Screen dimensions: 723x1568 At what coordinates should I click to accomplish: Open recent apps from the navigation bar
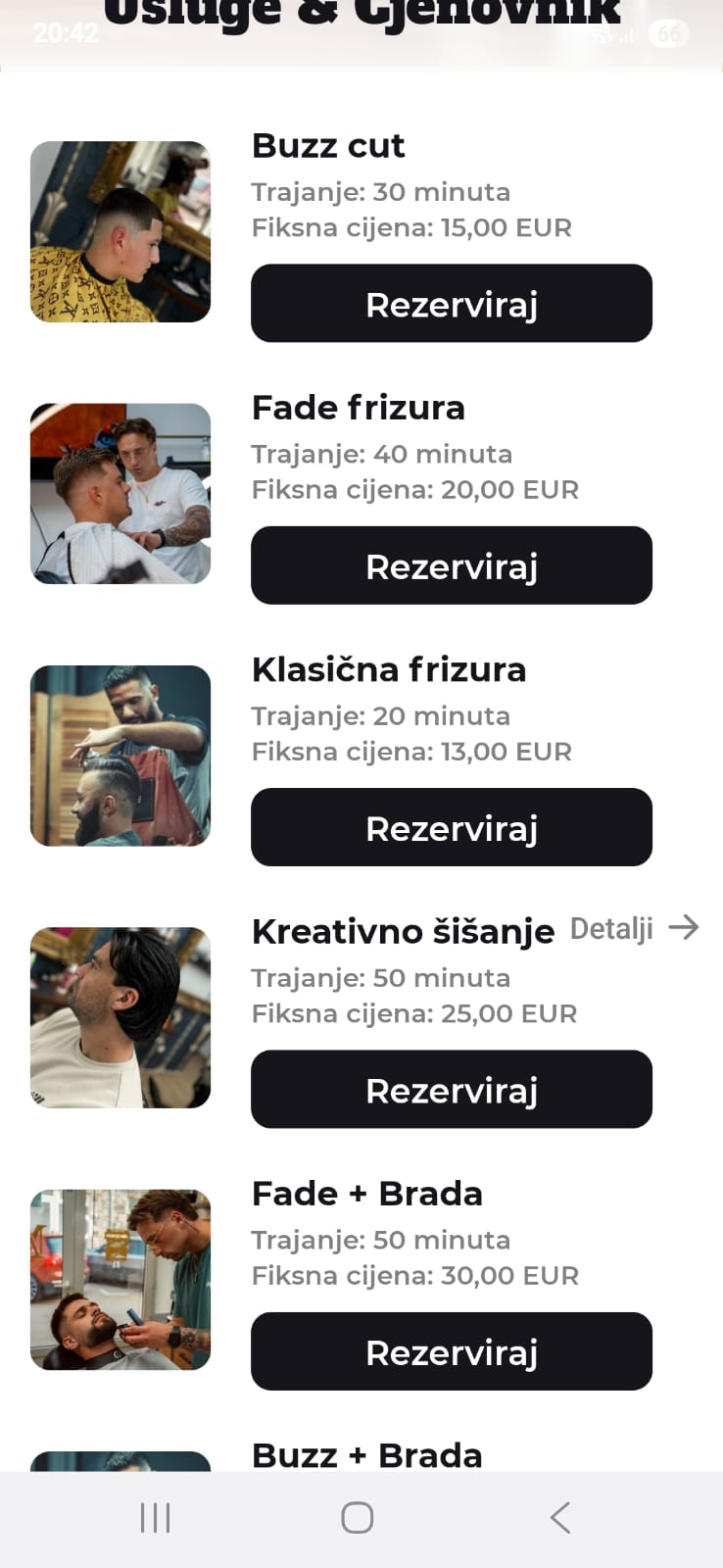(x=155, y=1517)
